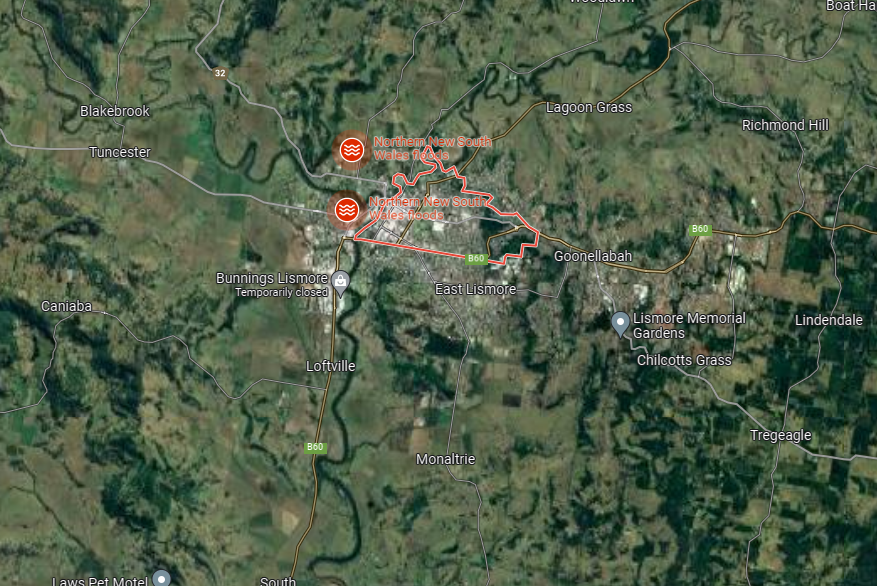877x586 pixels.
Task: Select the Bunnings Lismore shopping pin
Action: tap(341, 280)
